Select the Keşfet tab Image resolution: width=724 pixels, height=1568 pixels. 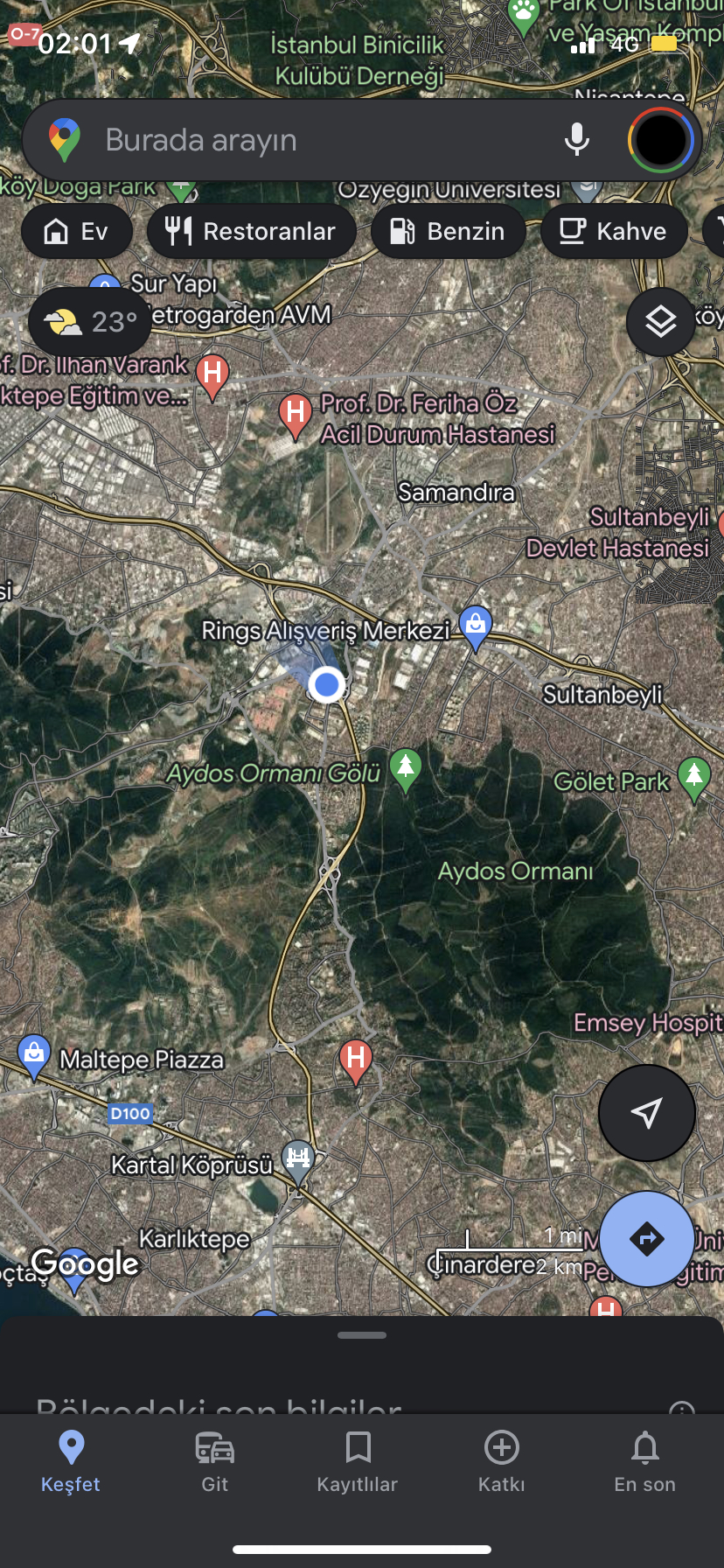(x=71, y=1462)
